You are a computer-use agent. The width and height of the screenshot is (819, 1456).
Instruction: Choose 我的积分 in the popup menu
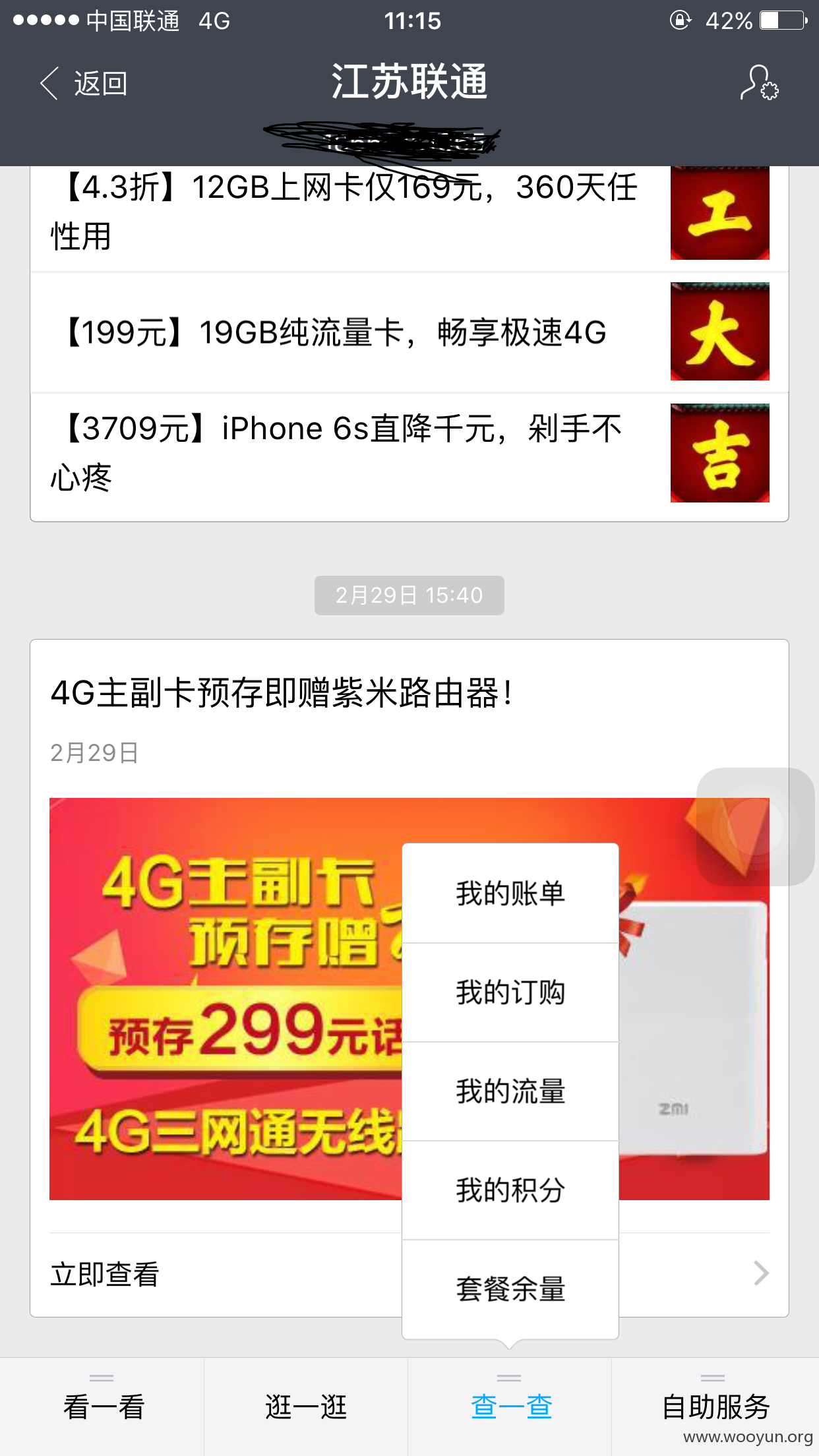coord(510,1190)
